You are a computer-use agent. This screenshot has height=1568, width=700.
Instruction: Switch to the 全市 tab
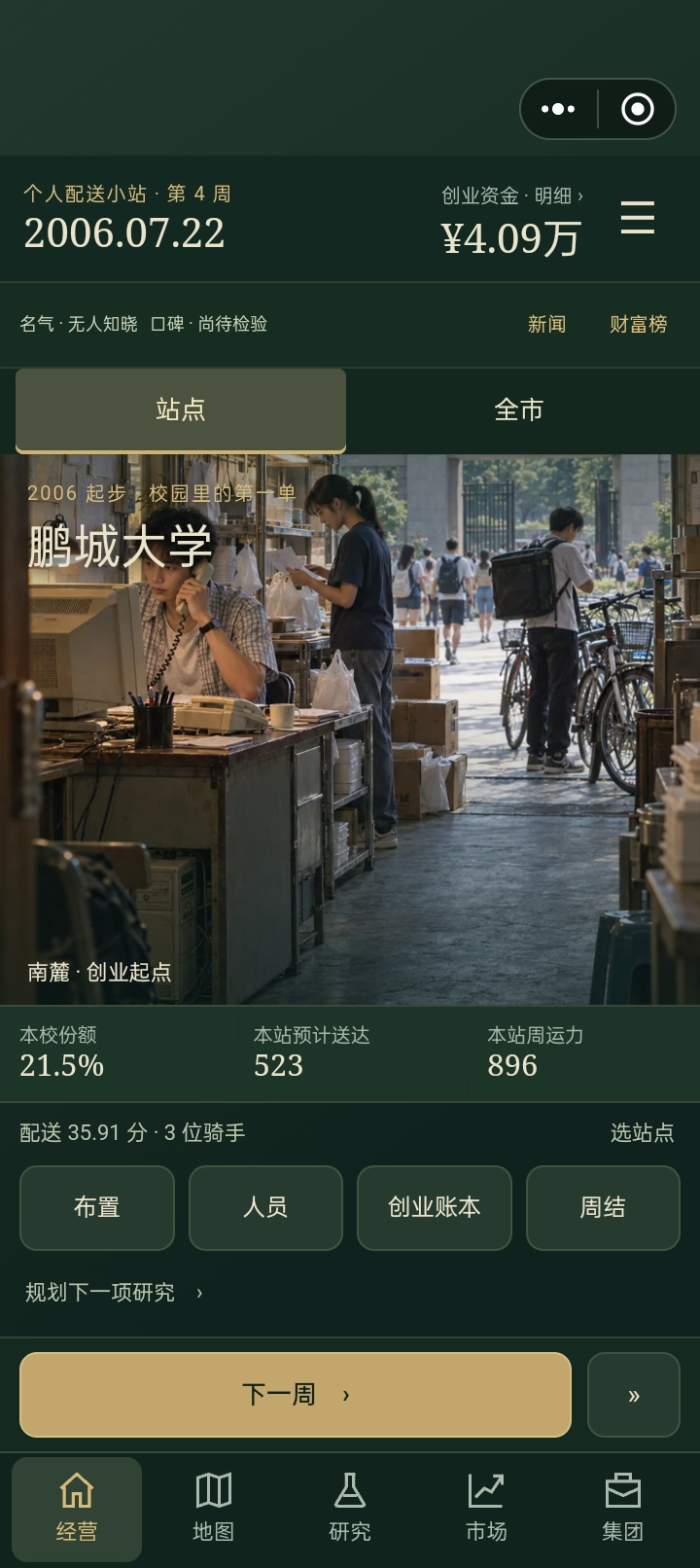(518, 410)
